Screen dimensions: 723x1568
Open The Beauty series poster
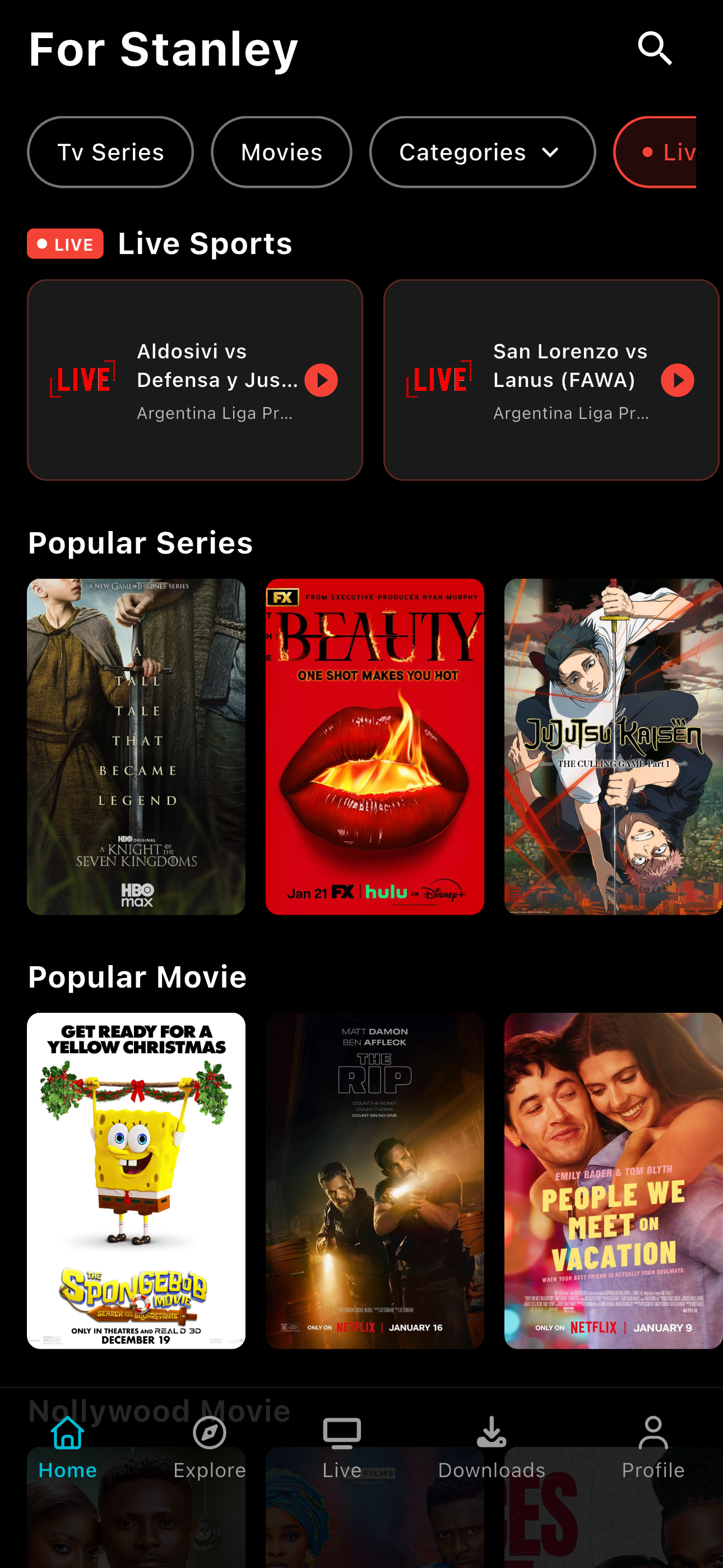click(x=375, y=746)
